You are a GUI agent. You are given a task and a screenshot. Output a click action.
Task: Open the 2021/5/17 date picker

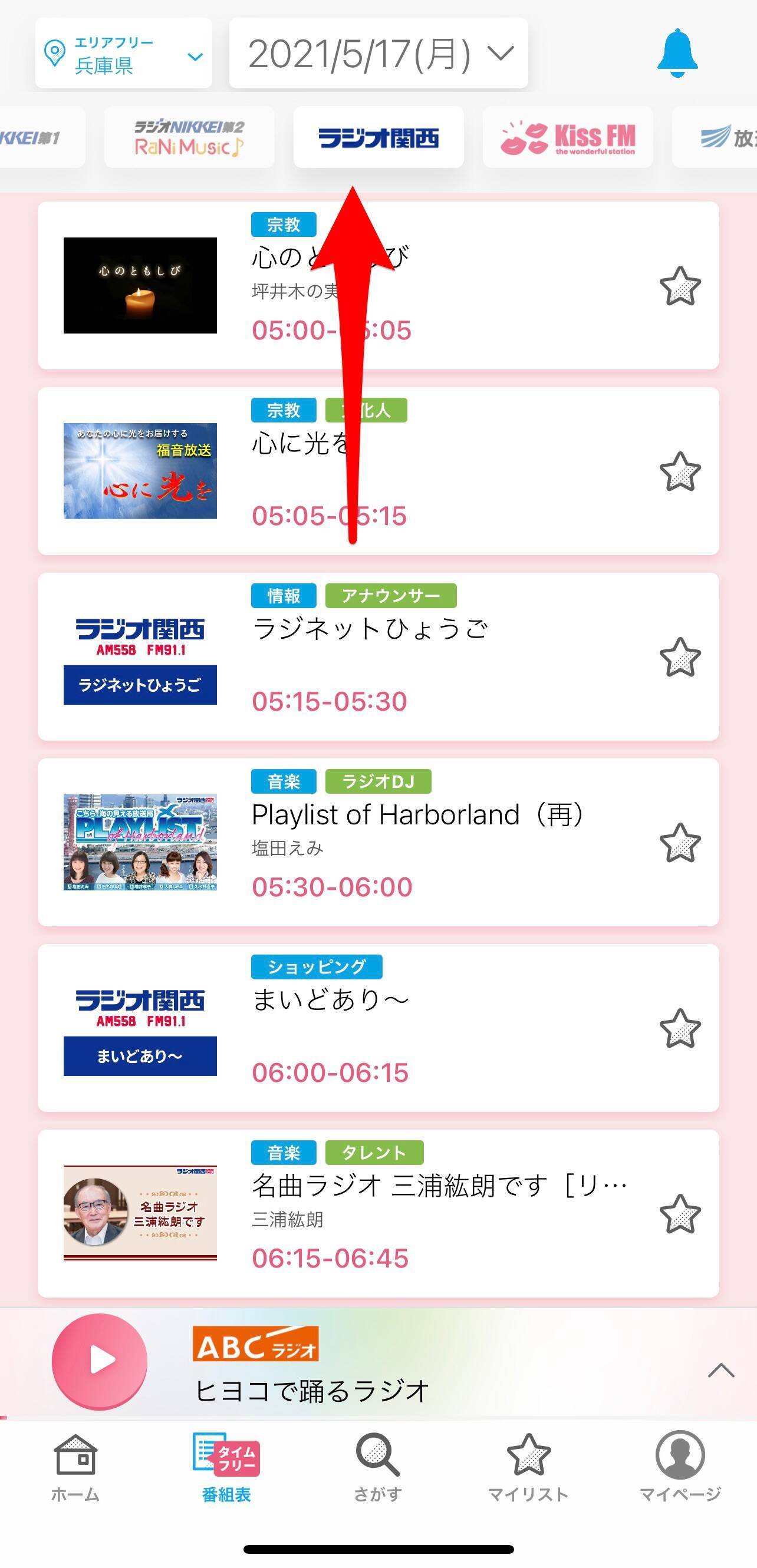point(378,54)
